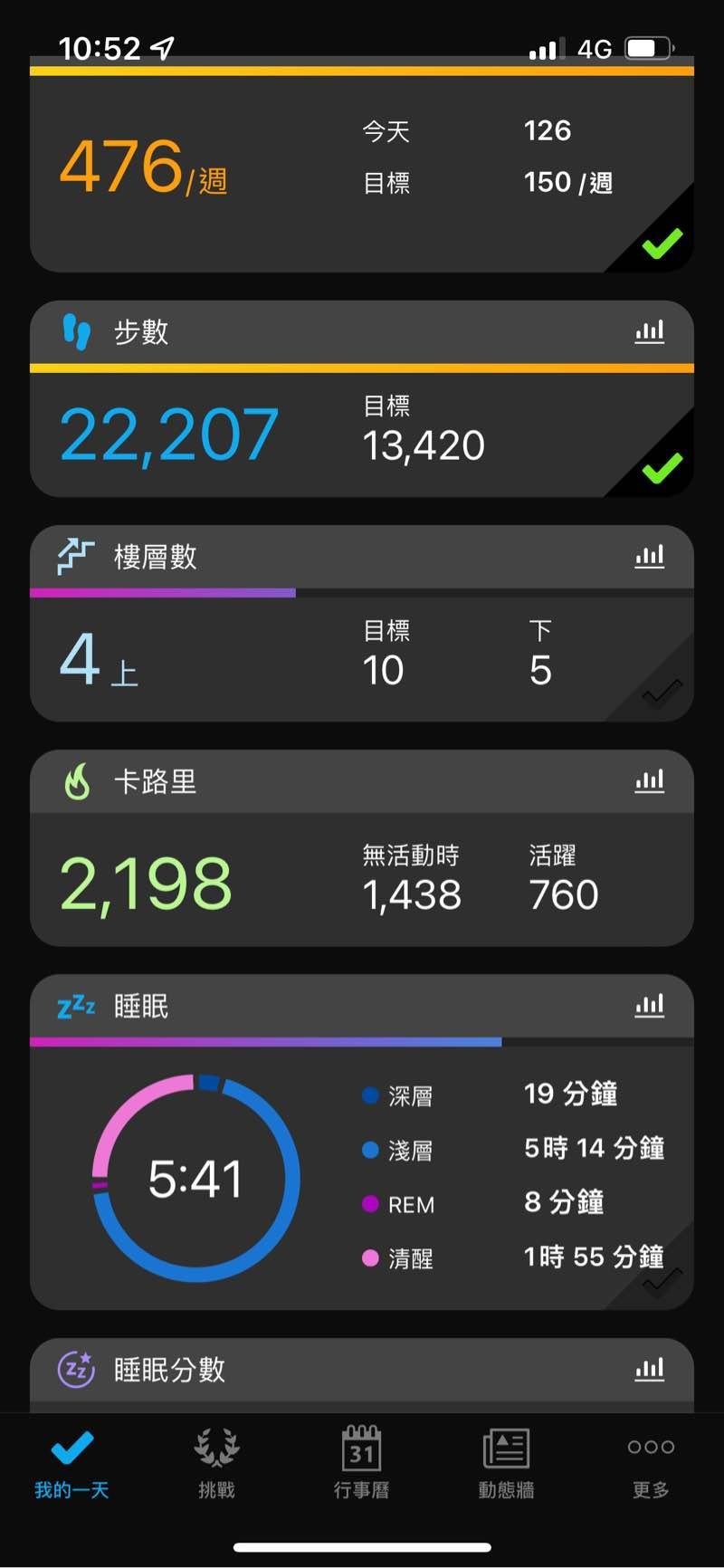
Task: Show the 睡眠 chart icon
Action: [649, 1005]
